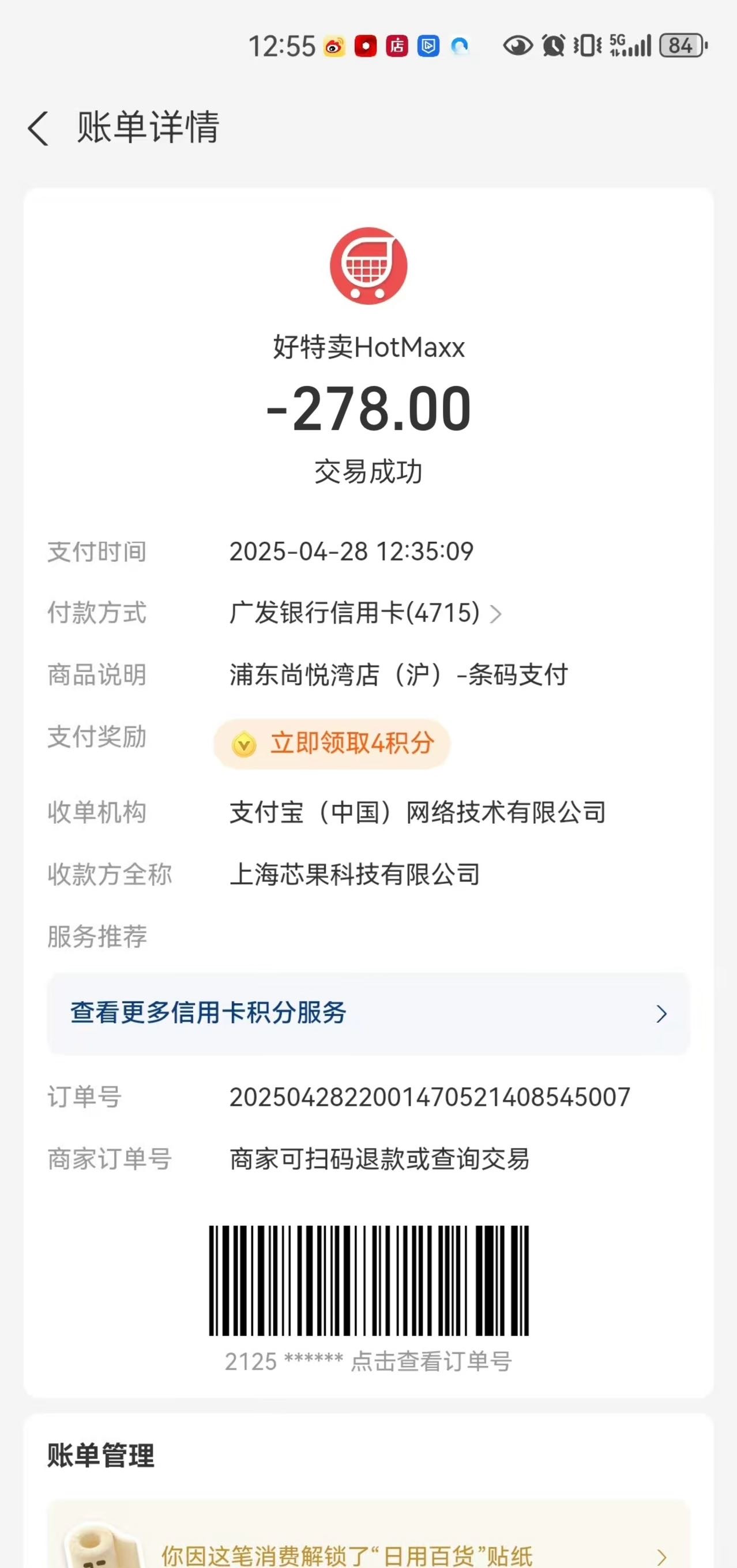Tap the barcode to view the merchant order number
This screenshot has width=737, height=1568.
(369, 1281)
